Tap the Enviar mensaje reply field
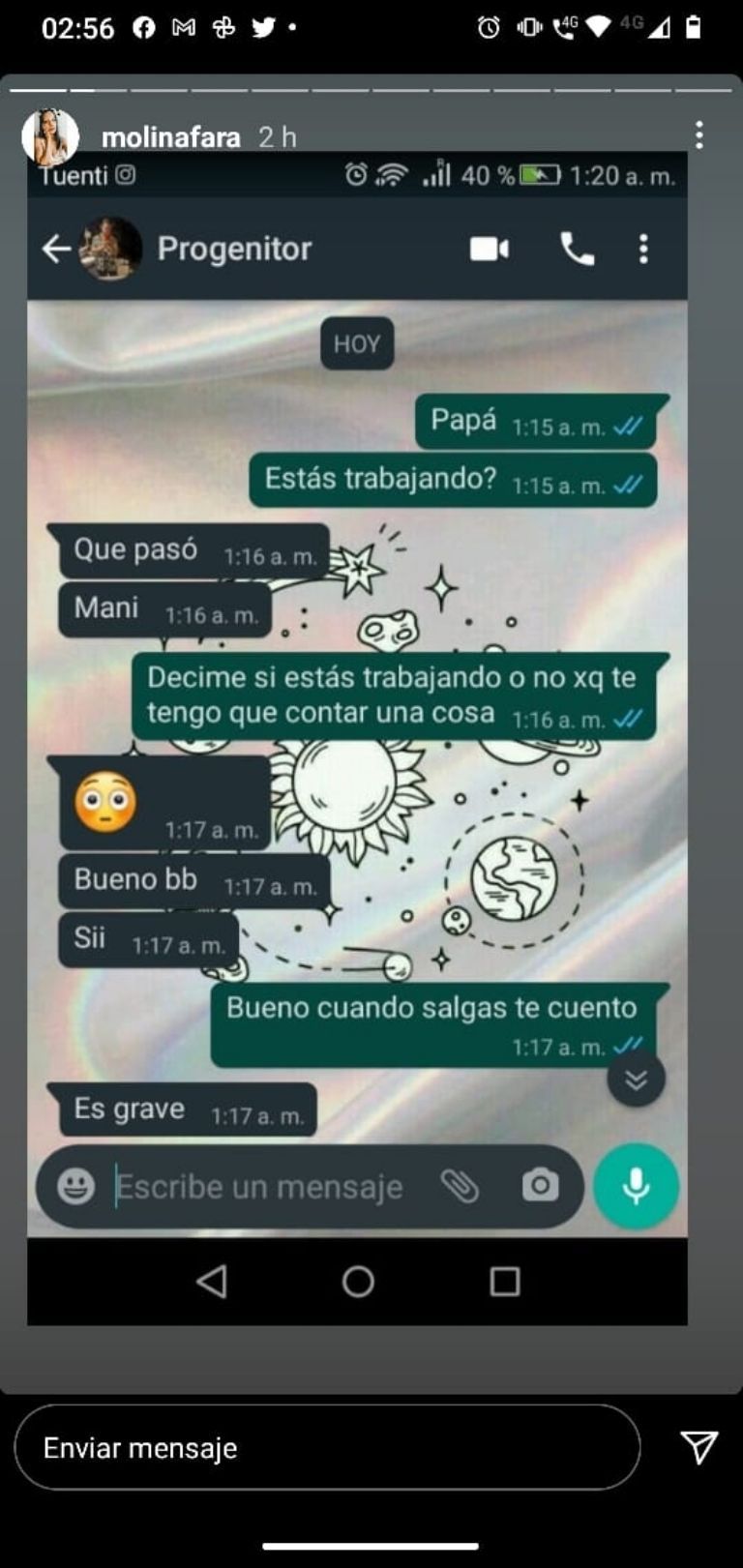 pyautogui.click(x=327, y=1447)
